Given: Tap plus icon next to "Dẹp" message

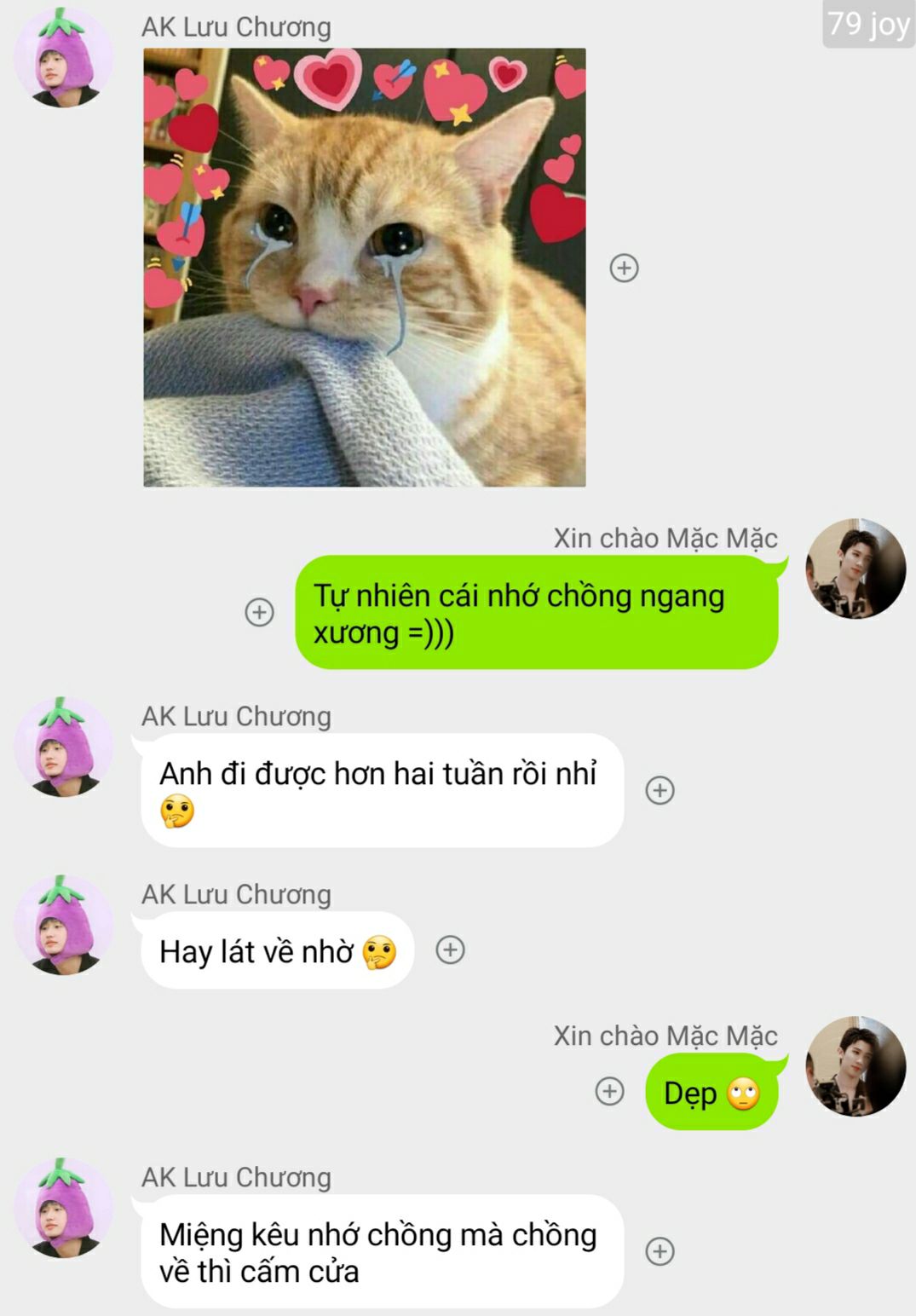Looking at the screenshot, I should pos(609,1091).
